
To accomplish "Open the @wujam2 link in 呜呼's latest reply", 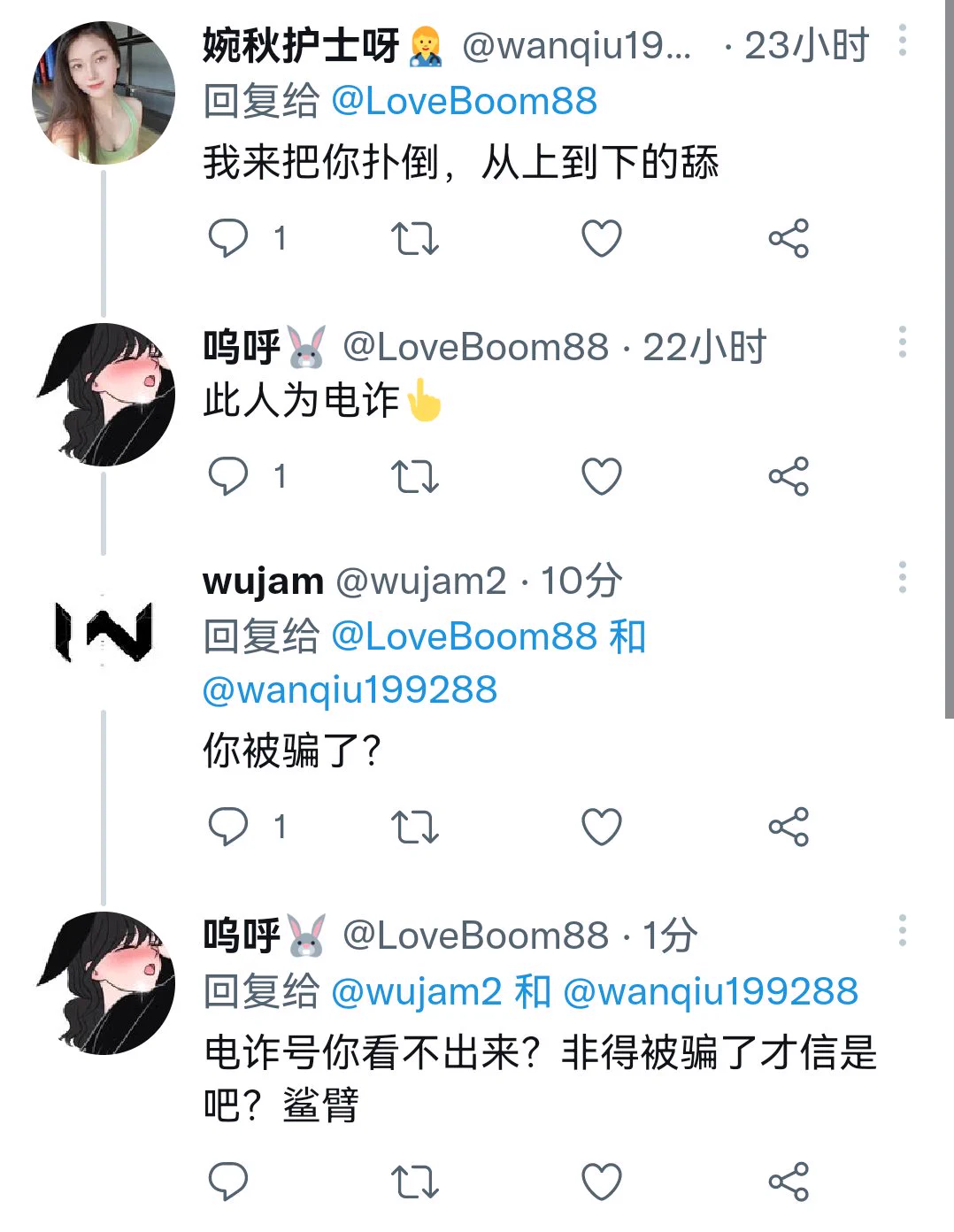I will pos(416,992).
